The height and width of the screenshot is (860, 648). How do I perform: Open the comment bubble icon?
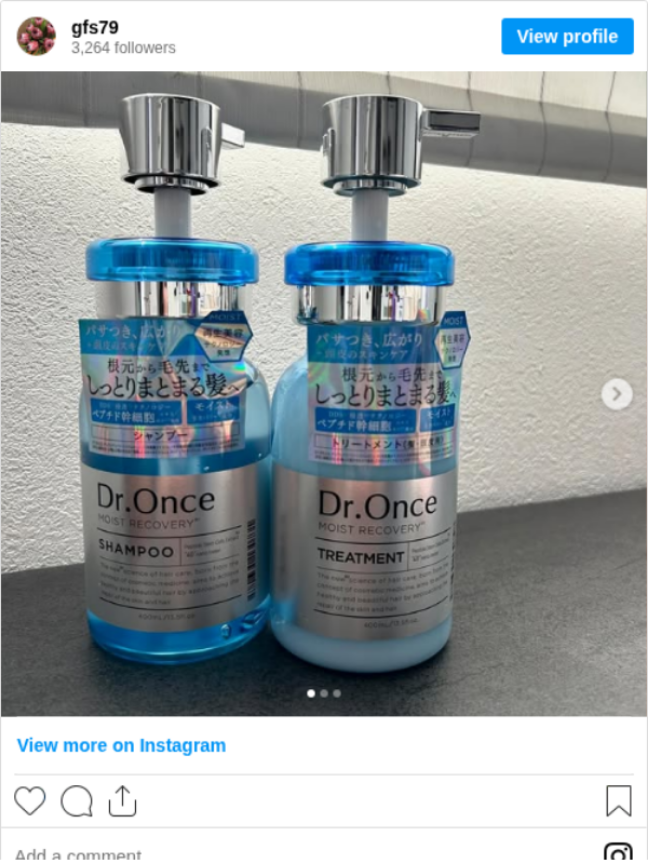(76, 801)
